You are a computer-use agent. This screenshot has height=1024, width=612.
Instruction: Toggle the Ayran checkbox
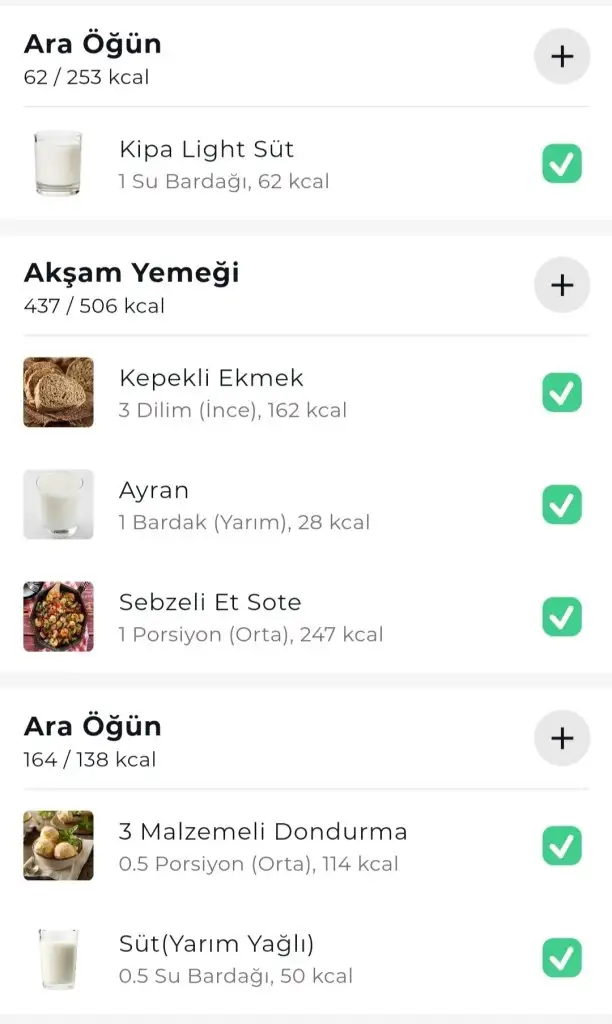(562, 504)
